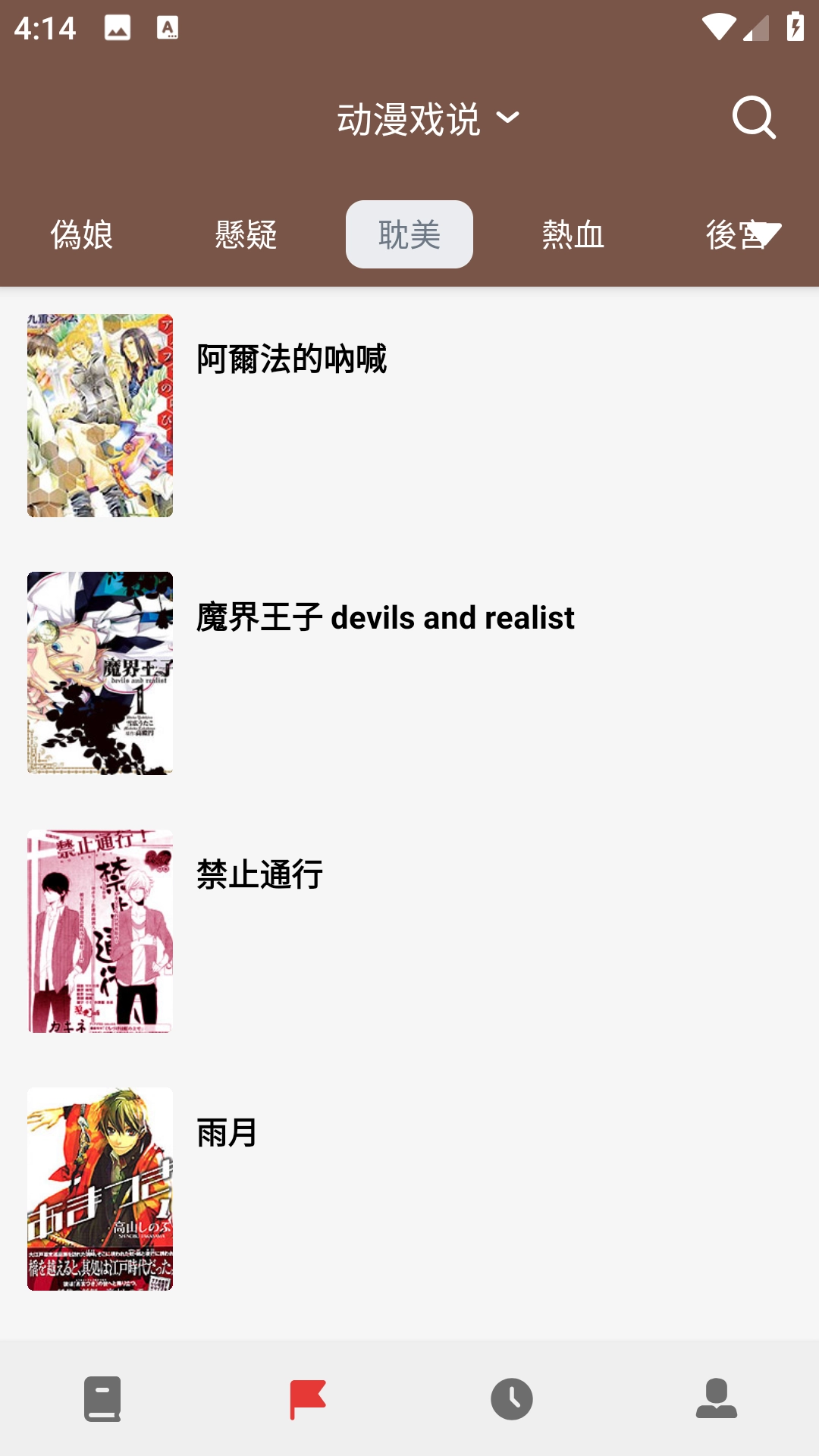Switch to the 熱血 category tab
Viewport: 819px width, 1456px height.
click(573, 234)
